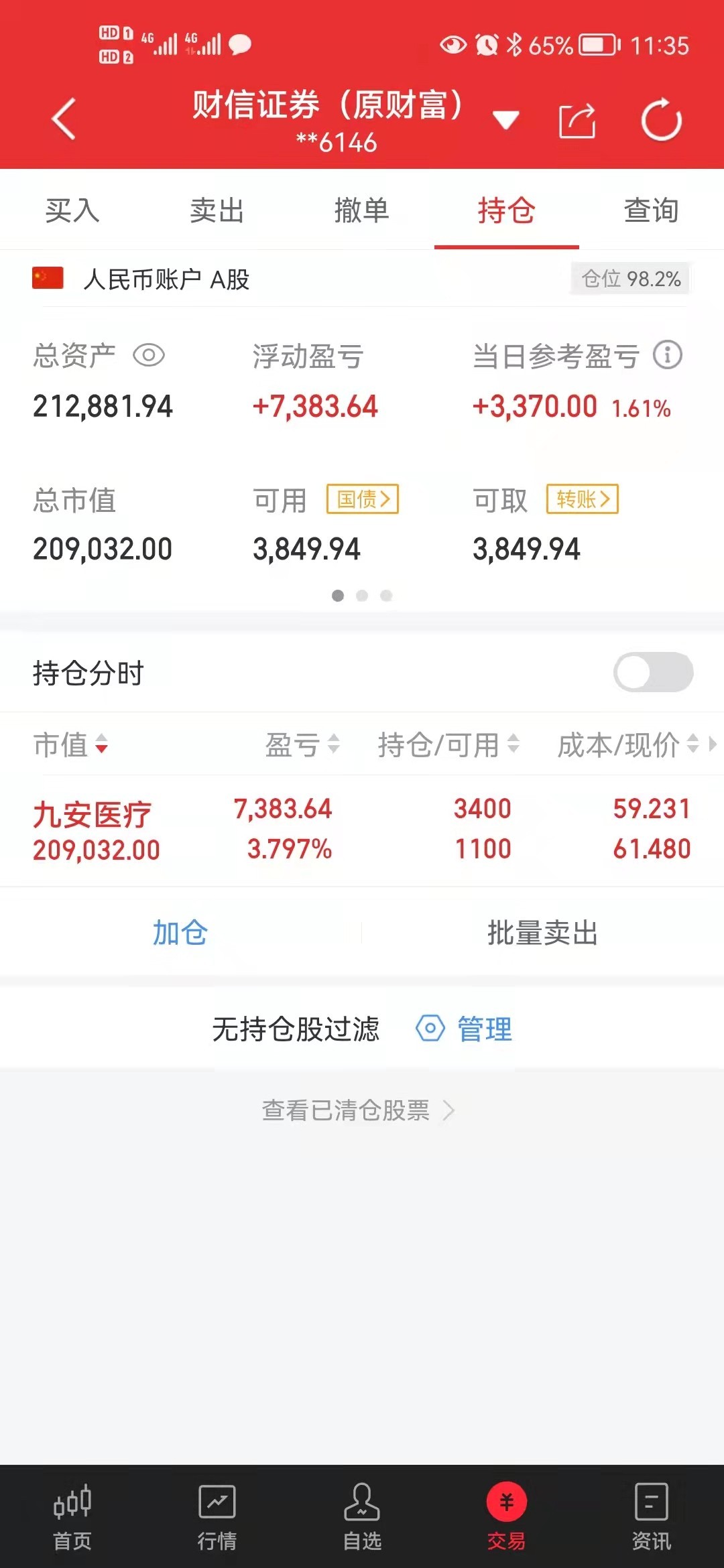Tap 加仓 to add position

click(x=180, y=932)
